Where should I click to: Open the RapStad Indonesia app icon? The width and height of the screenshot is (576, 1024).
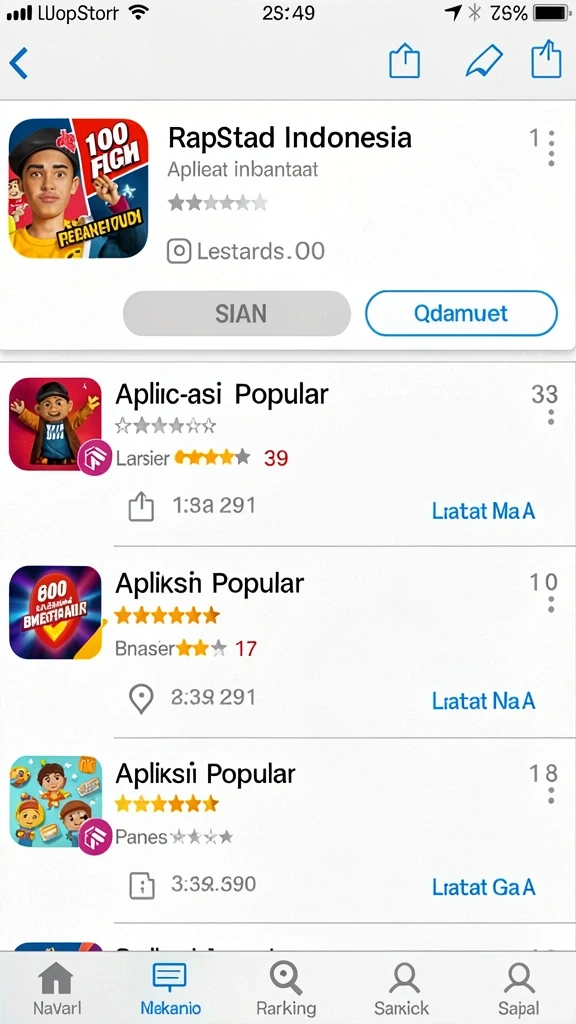coord(78,188)
